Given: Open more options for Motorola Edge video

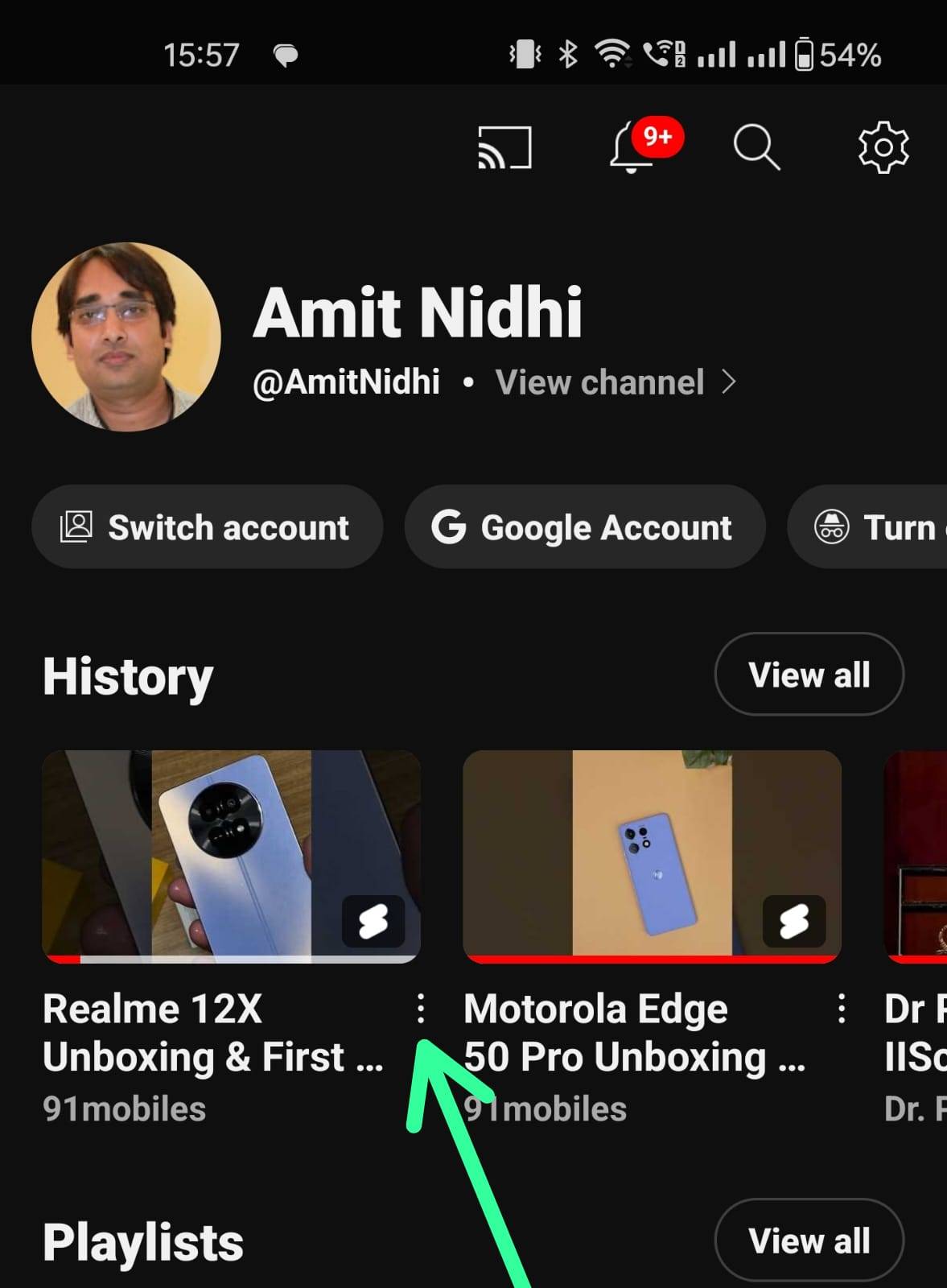Looking at the screenshot, I should (842, 1008).
